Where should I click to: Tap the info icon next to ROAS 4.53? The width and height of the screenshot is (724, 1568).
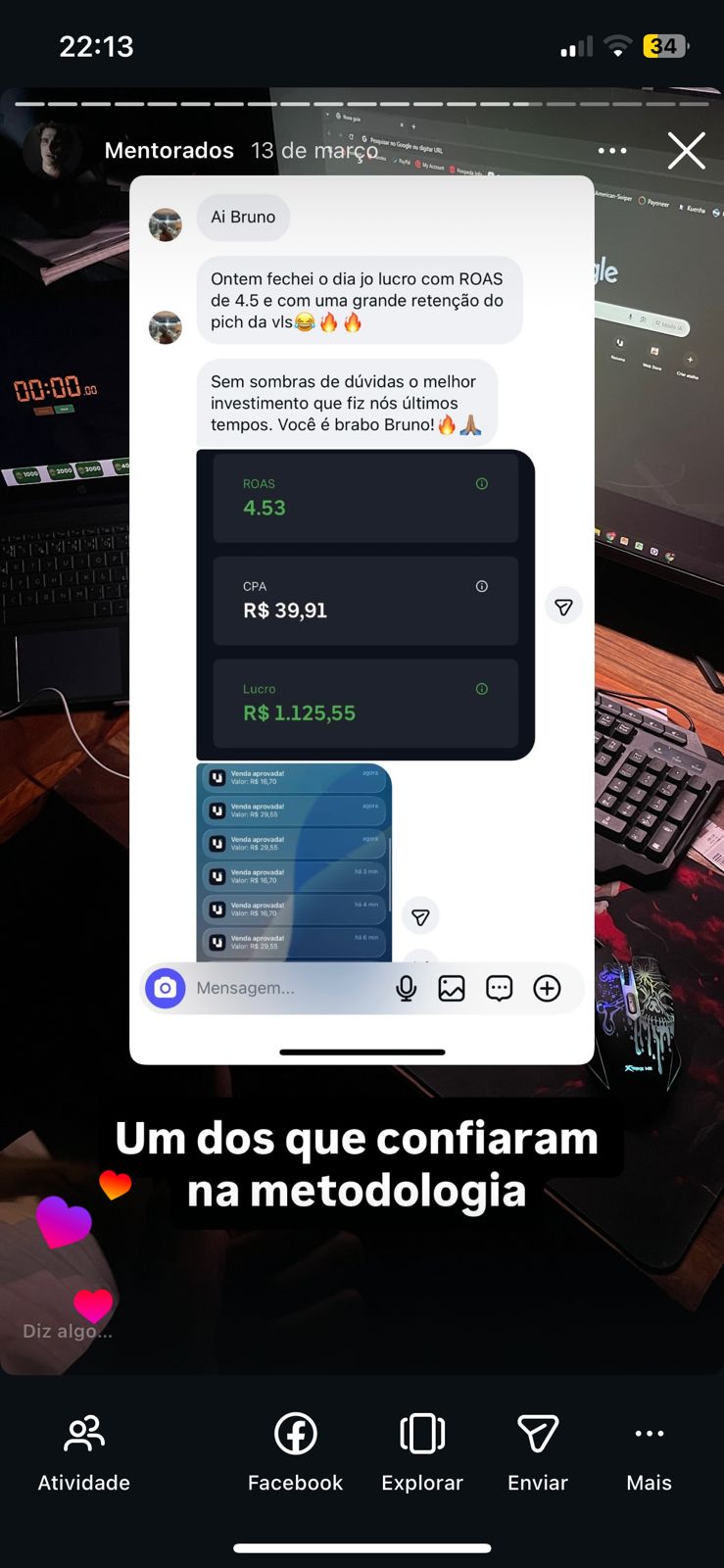click(481, 483)
